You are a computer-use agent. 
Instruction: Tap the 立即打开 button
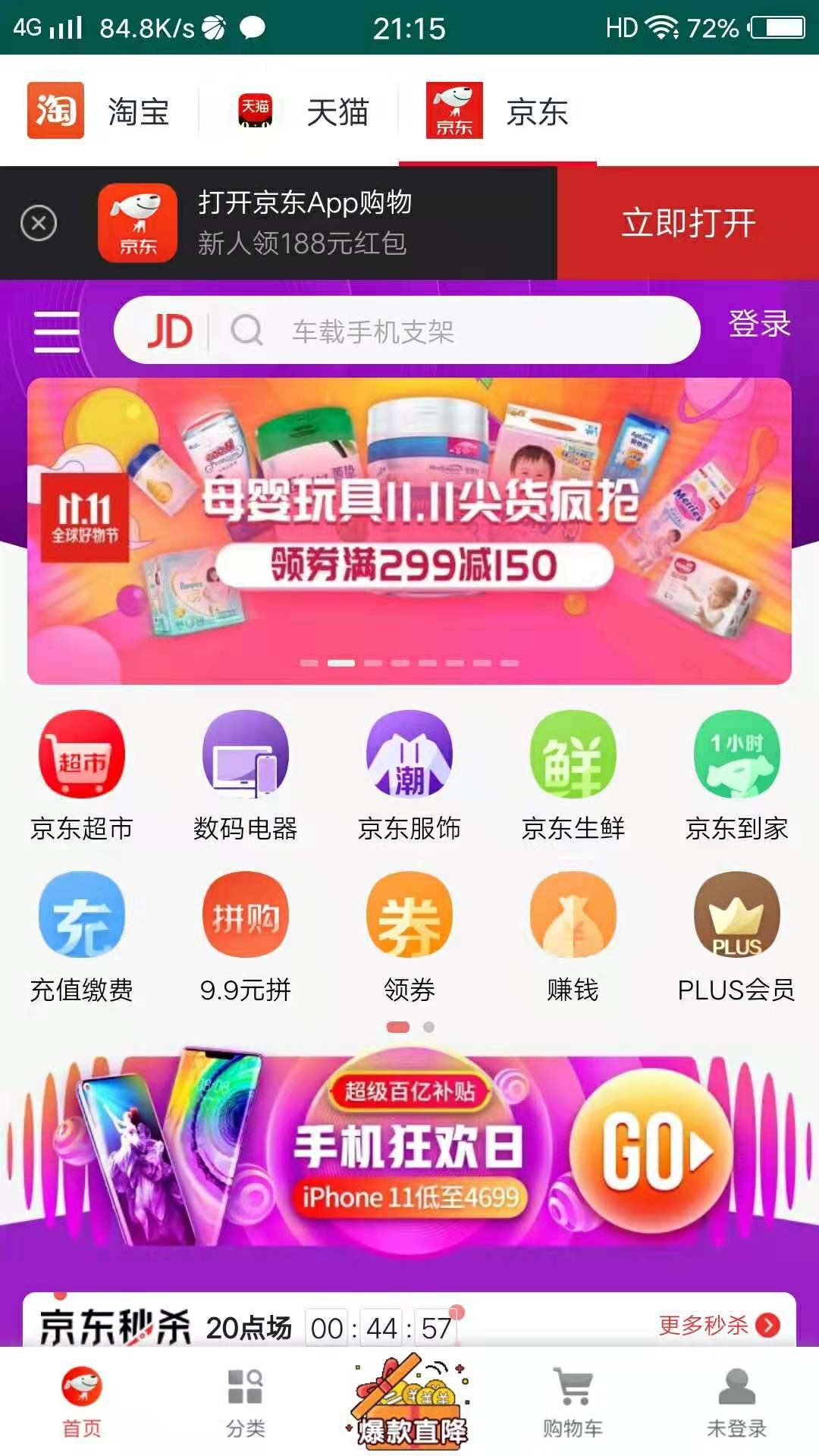[x=688, y=223]
